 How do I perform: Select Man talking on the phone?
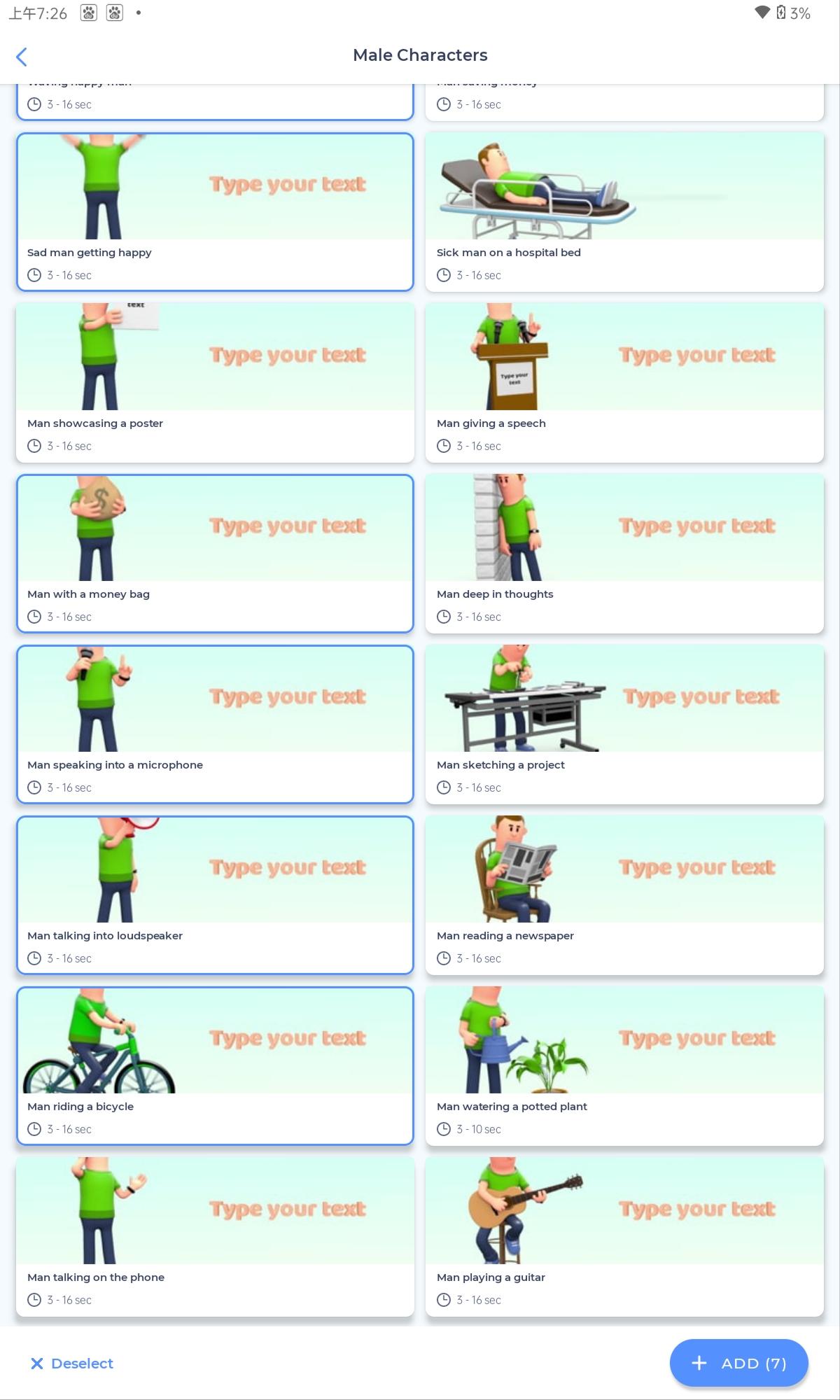pyautogui.click(x=215, y=1236)
